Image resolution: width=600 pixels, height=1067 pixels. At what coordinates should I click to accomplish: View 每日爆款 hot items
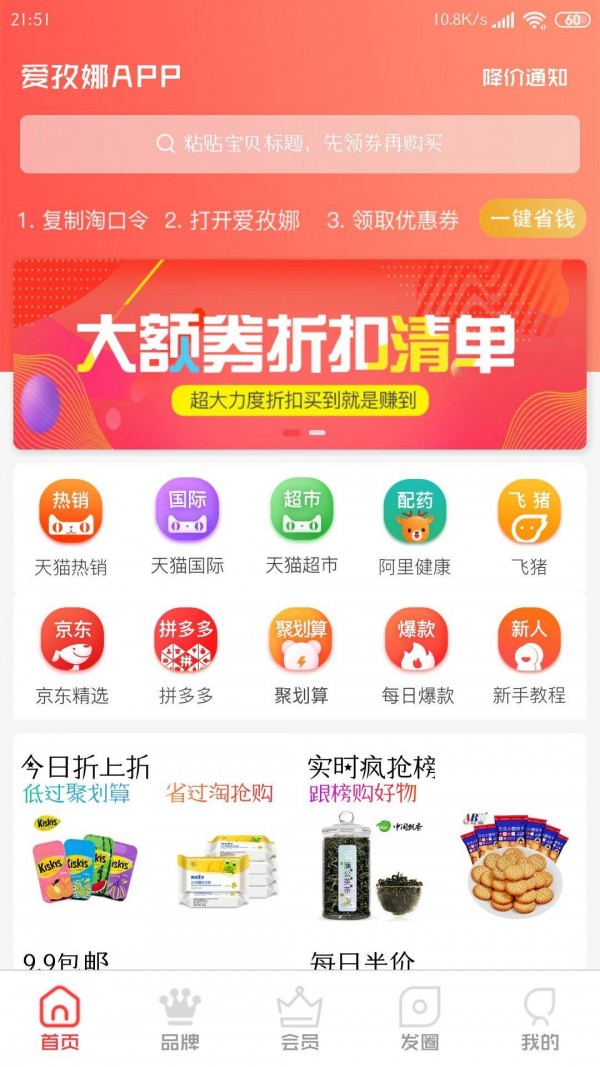[416, 655]
